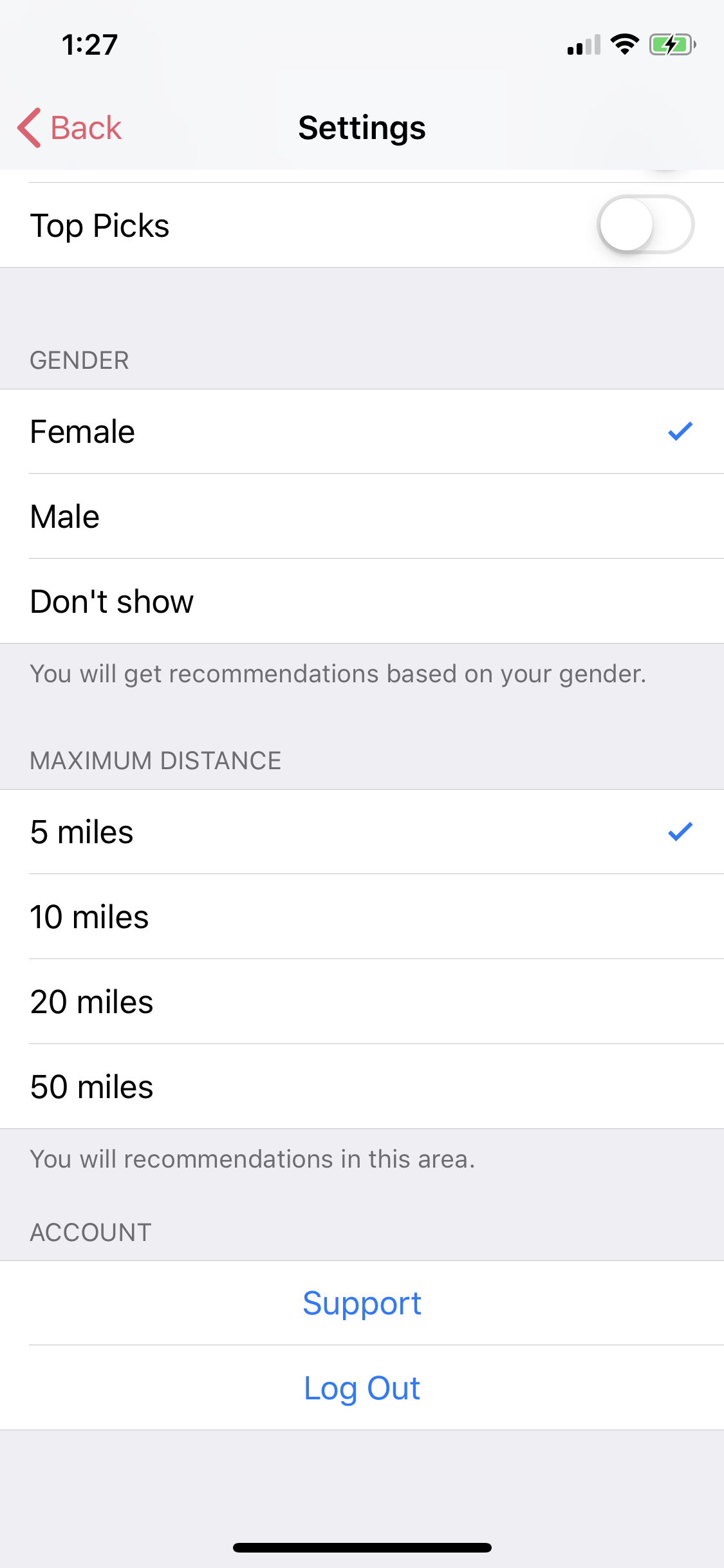
Task: Tap the back chevron arrow icon
Action: point(30,127)
